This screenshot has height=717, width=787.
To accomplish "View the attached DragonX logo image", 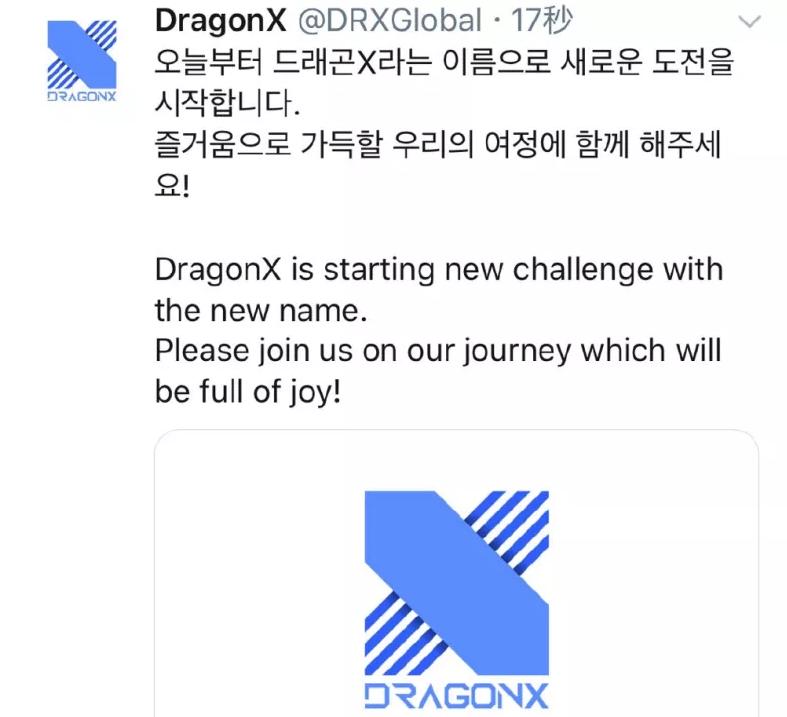I will click(456, 590).
